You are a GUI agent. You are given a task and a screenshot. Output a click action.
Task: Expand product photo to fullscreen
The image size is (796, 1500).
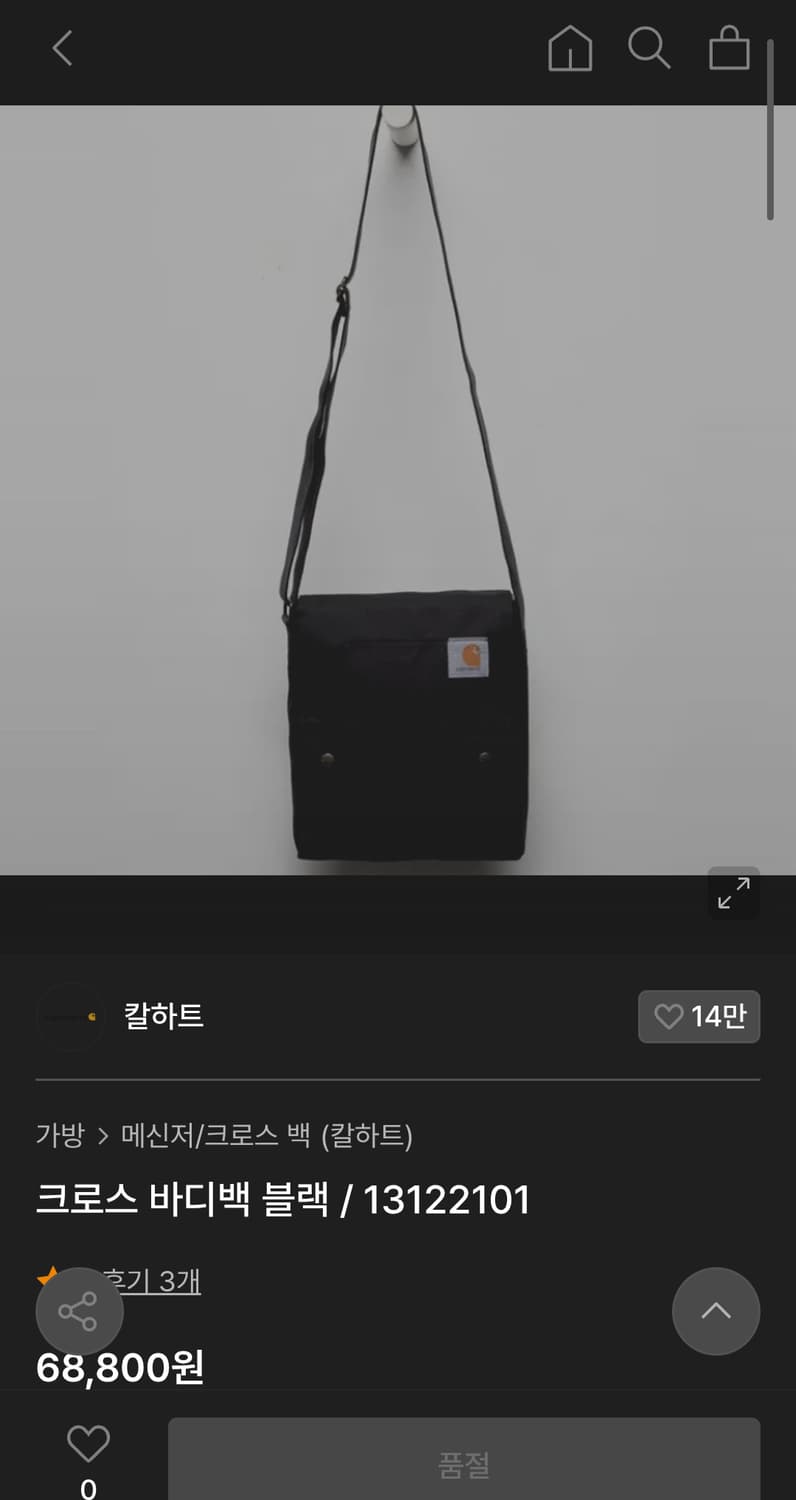tap(733, 893)
